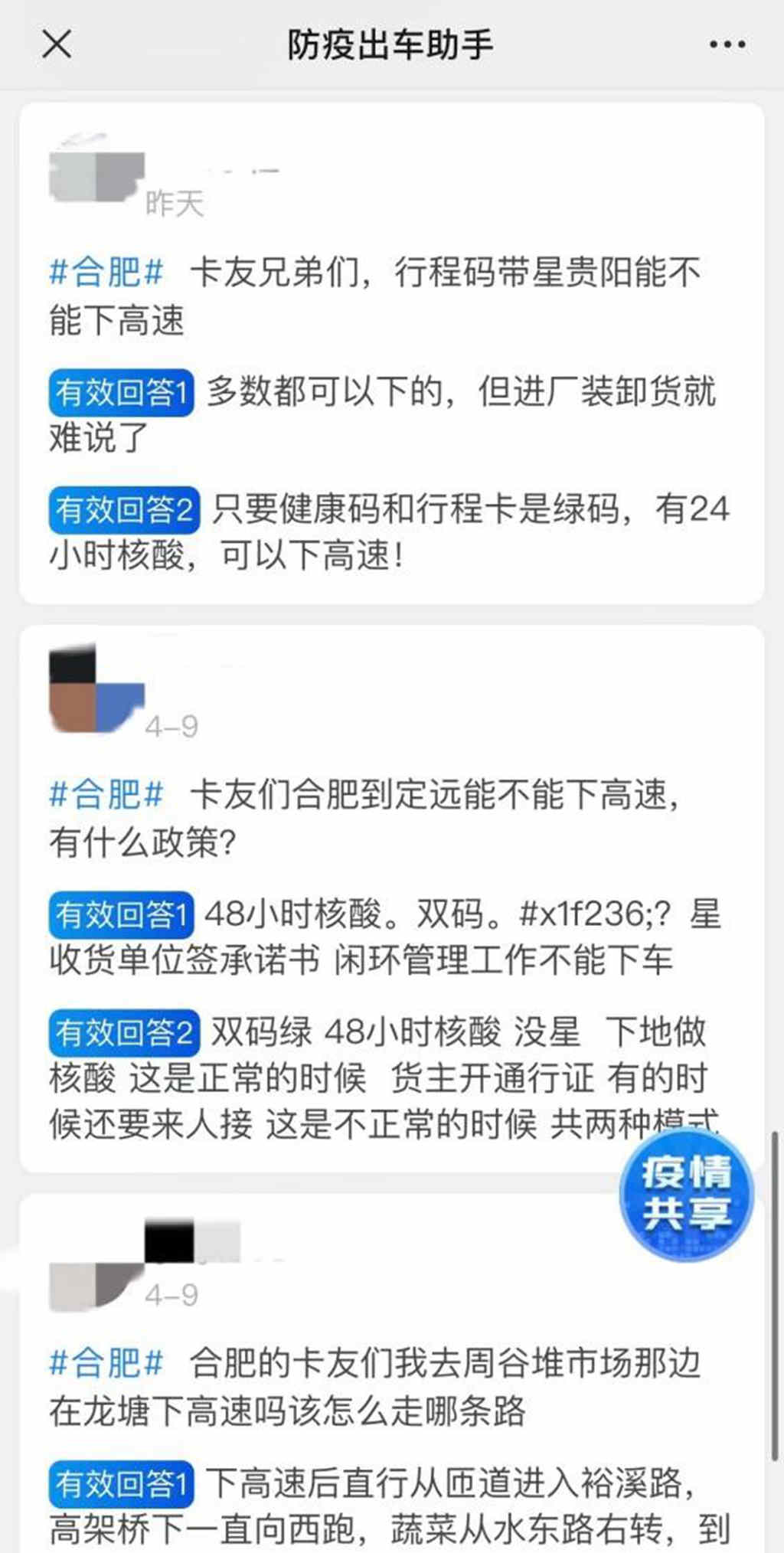Tap the 防疫出车助手 title
This screenshot has height=1553, width=784.
click(391, 44)
